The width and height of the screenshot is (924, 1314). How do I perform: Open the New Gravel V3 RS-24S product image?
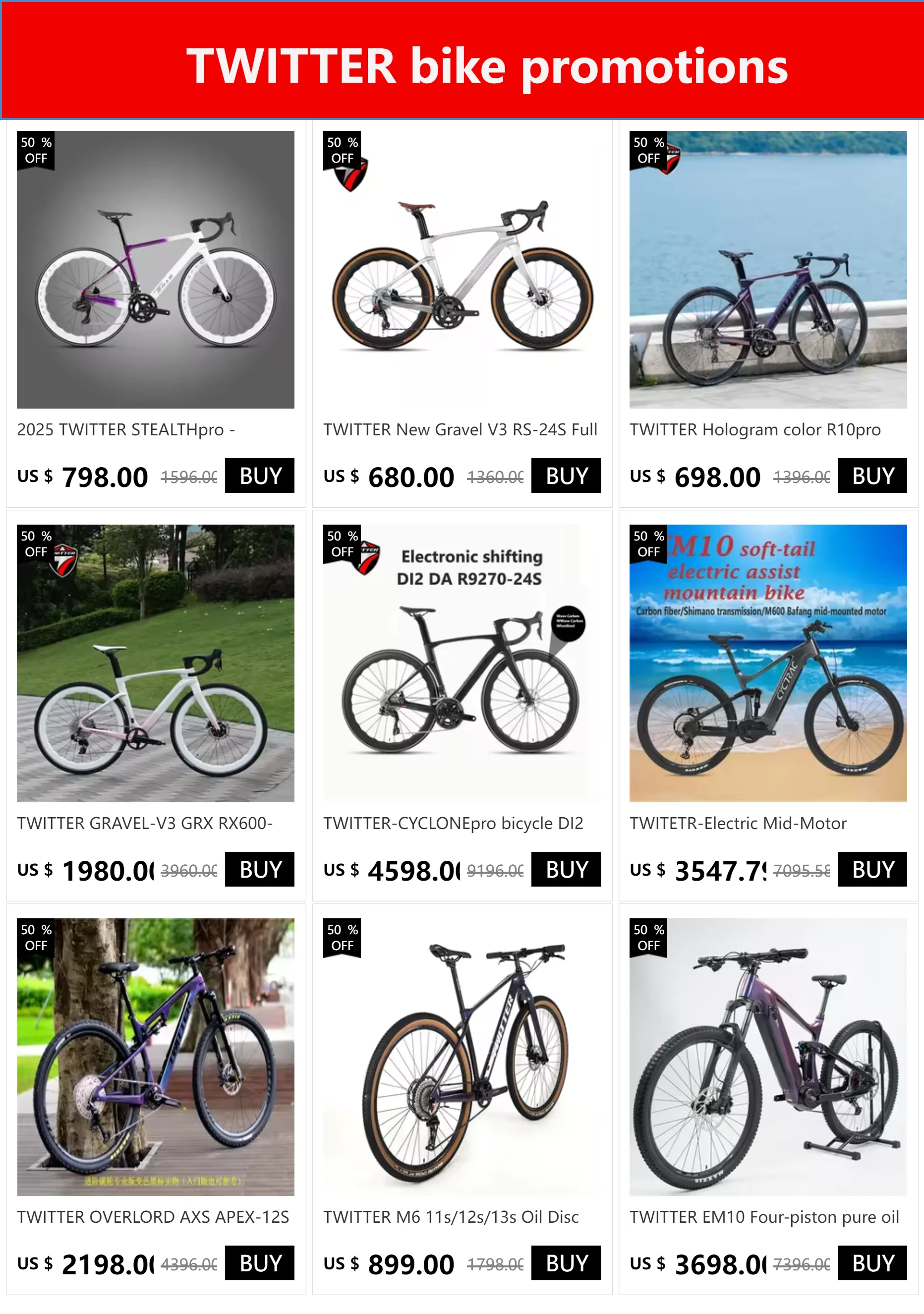coord(462,269)
